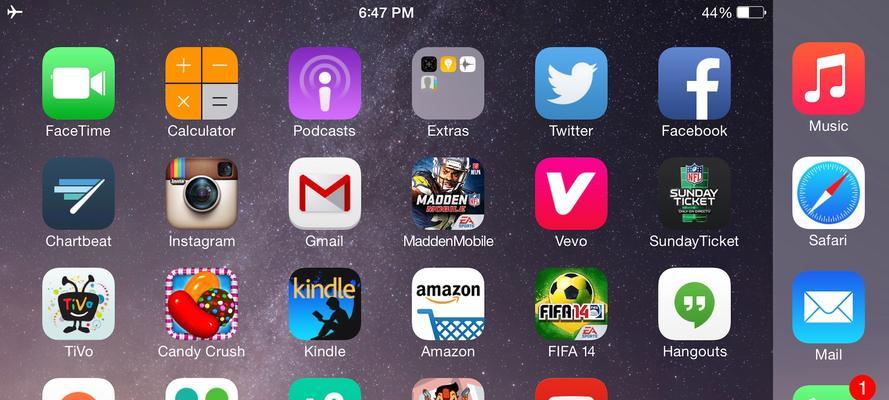Launch the Instagram app

[201, 194]
